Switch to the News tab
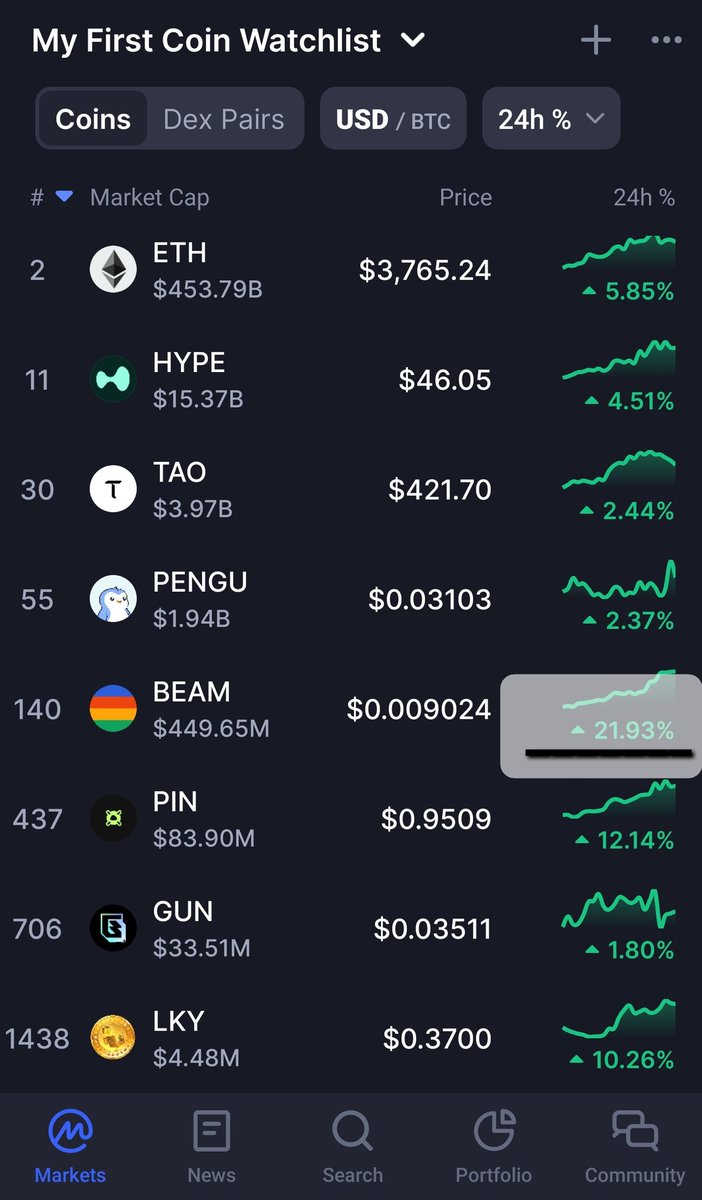Image resolution: width=702 pixels, height=1200 pixels. coord(211,1147)
